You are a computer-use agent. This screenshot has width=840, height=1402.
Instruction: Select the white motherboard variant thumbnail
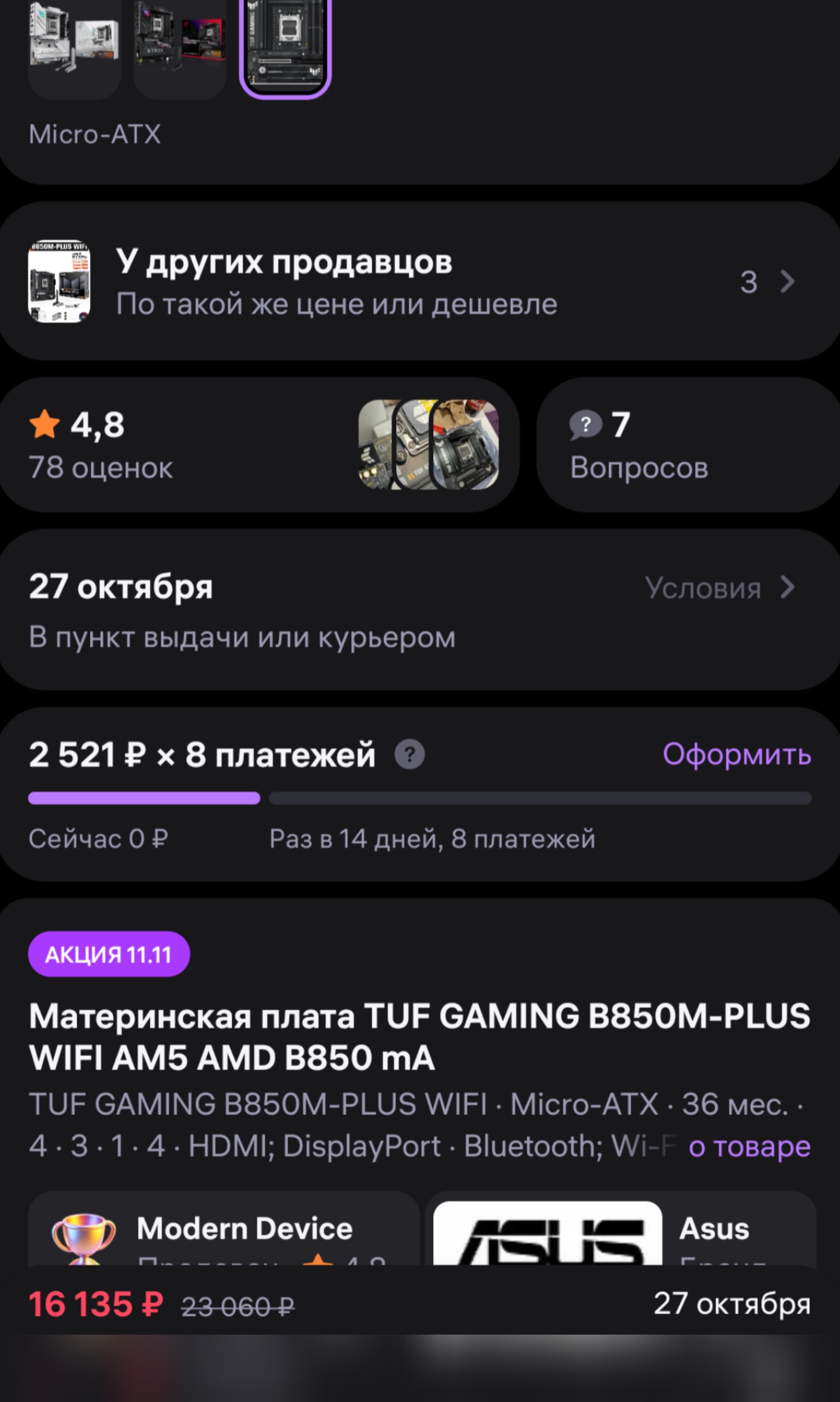click(74, 45)
